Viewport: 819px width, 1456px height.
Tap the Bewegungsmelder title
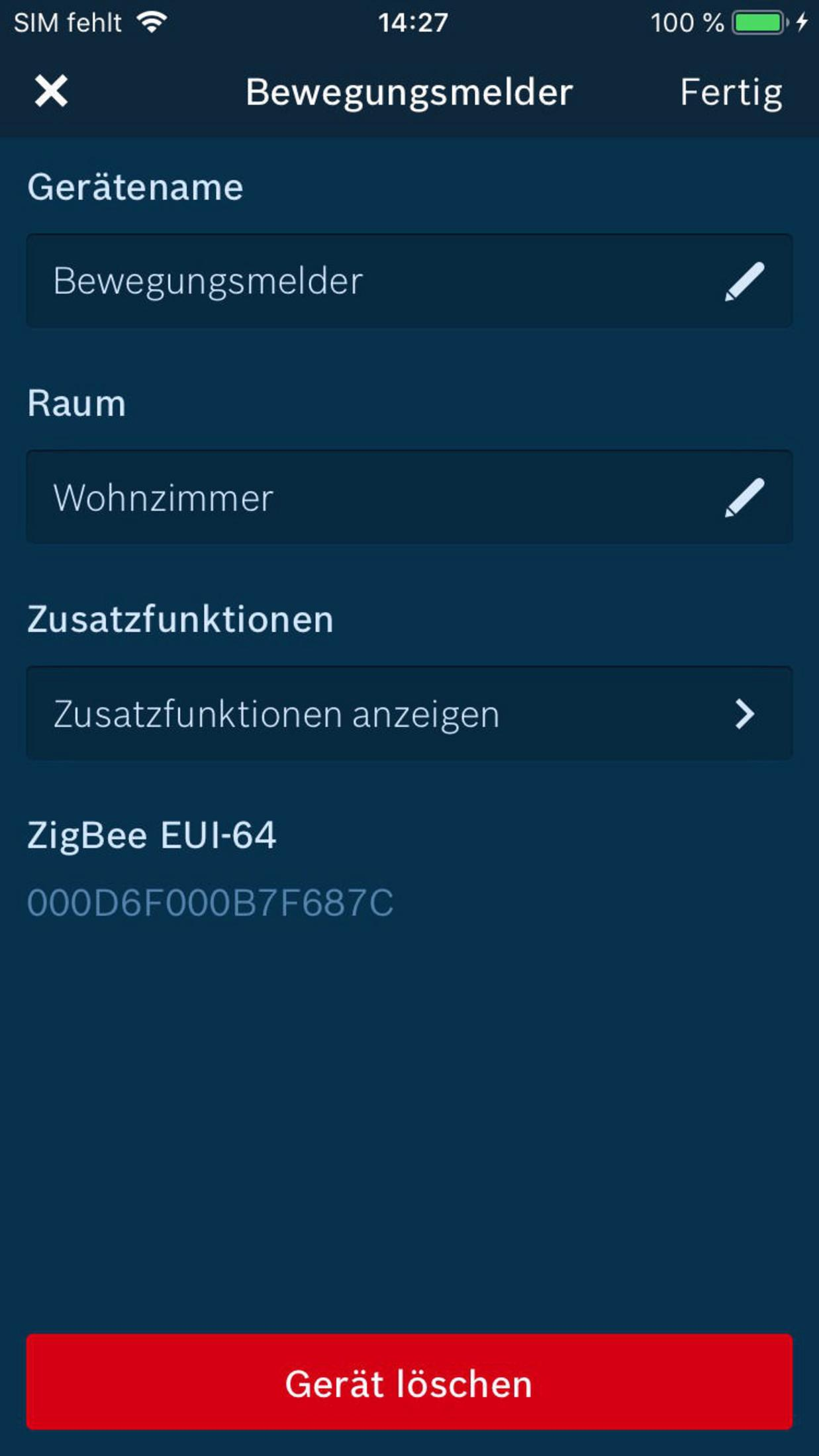coord(409,92)
